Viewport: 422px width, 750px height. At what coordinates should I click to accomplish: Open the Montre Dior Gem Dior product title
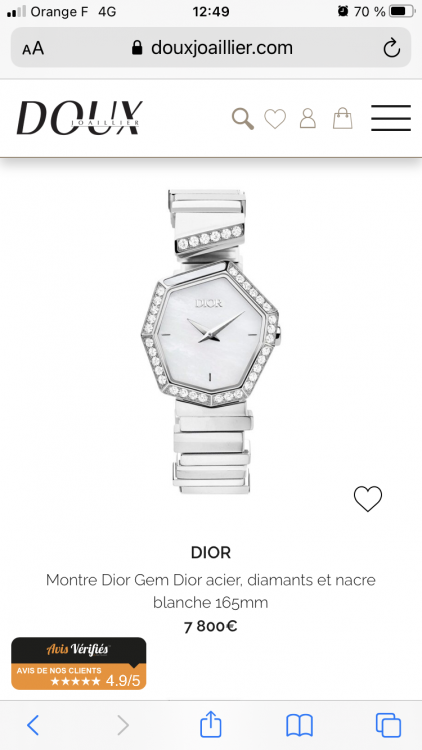tap(211, 591)
